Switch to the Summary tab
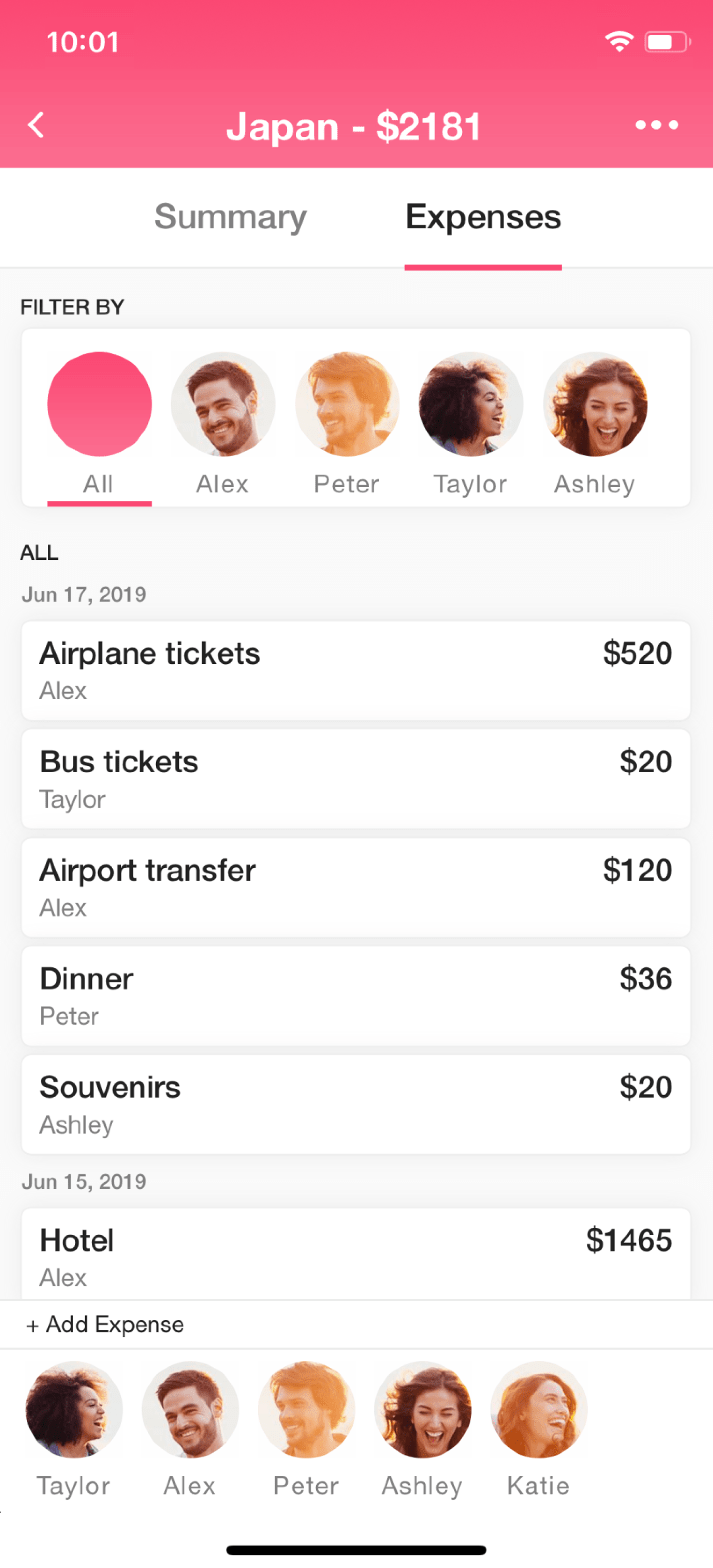Viewport: 713px width, 1568px height. click(230, 217)
